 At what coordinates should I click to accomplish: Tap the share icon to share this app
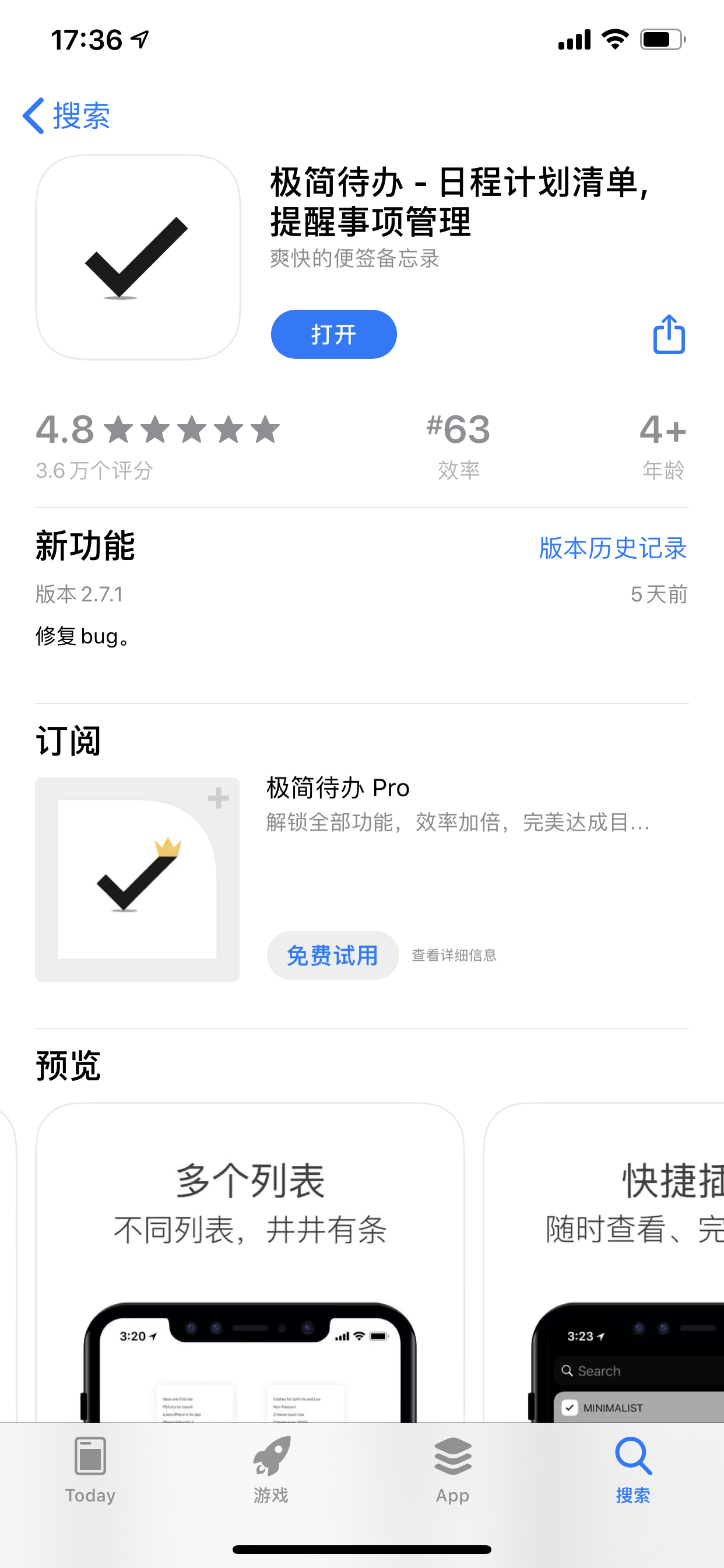[x=668, y=334]
